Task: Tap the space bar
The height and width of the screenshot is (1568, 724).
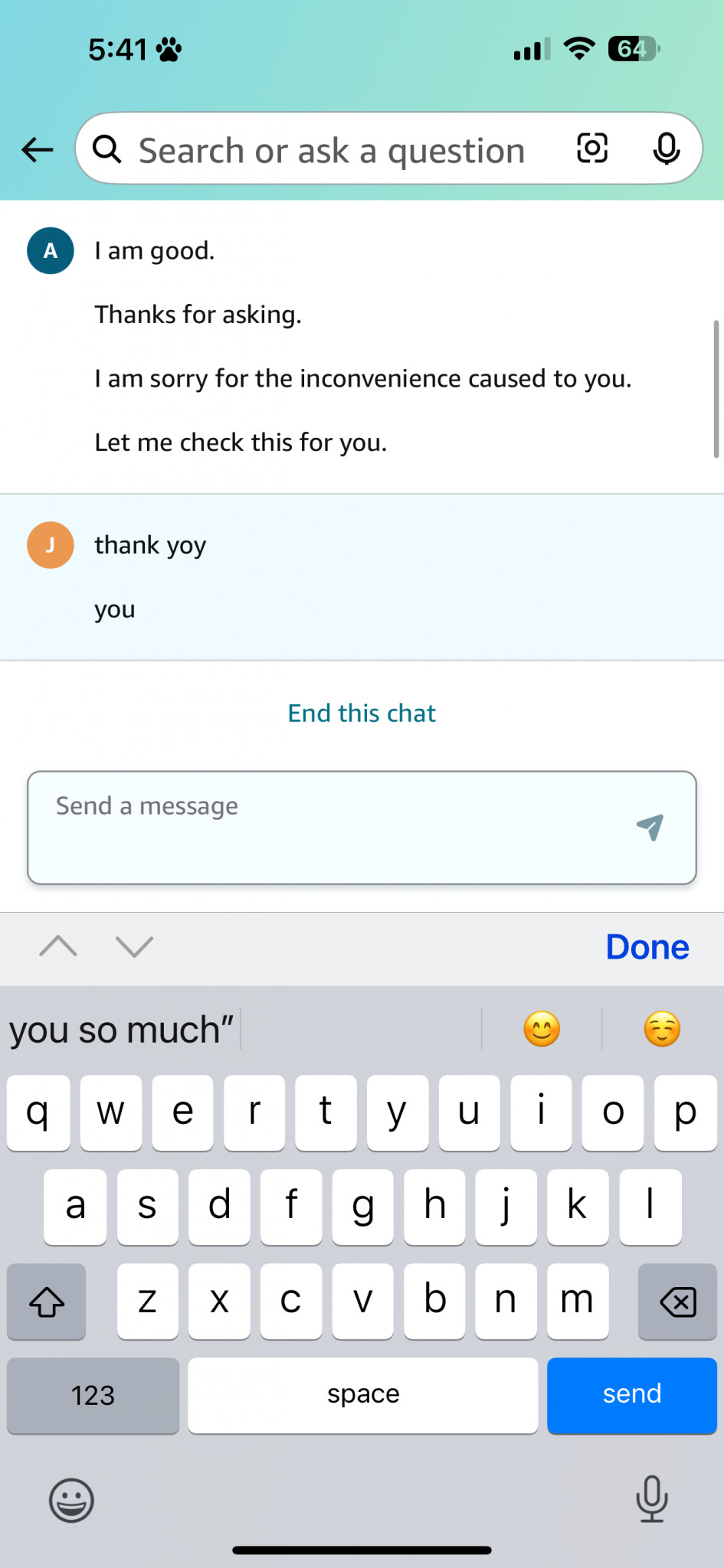Action: pyautogui.click(x=363, y=1395)
